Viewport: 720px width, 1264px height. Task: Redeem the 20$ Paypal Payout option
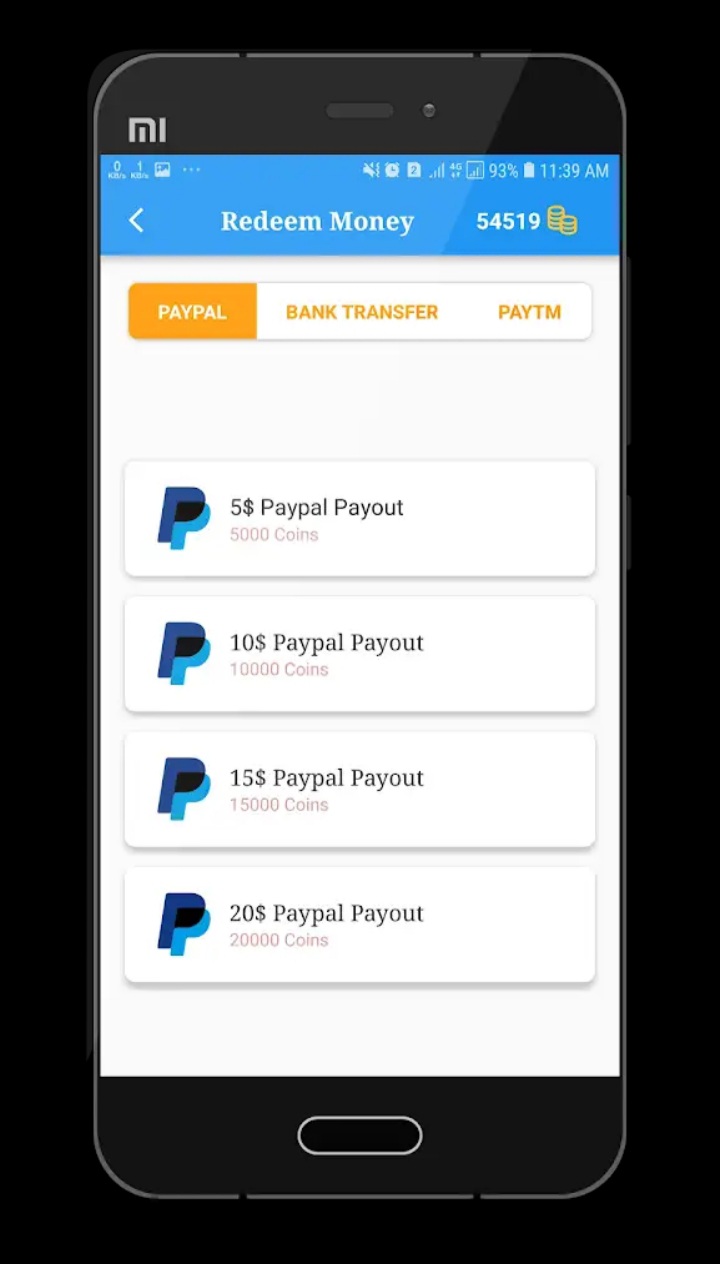pos(360,924)
